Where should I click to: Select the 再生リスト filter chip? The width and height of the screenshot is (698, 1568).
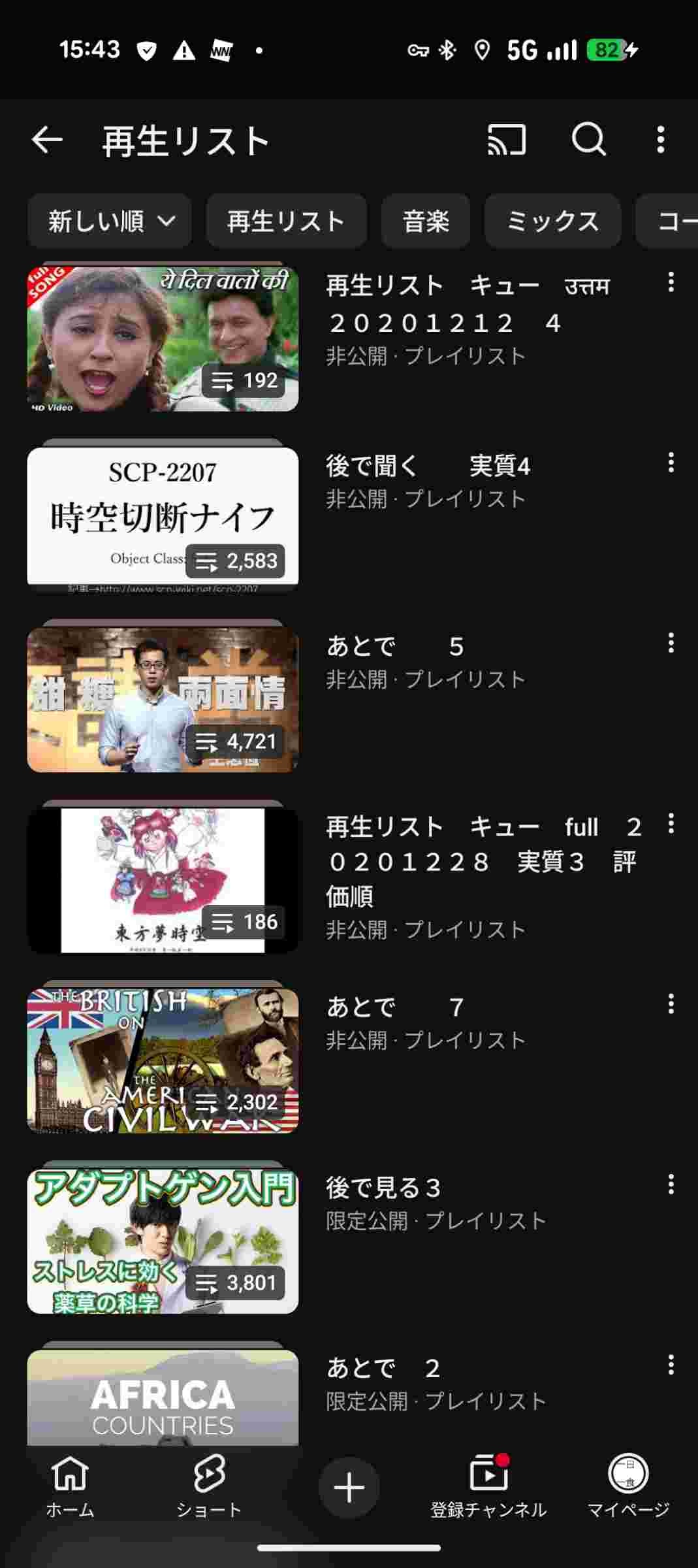[x=285, y=221]
